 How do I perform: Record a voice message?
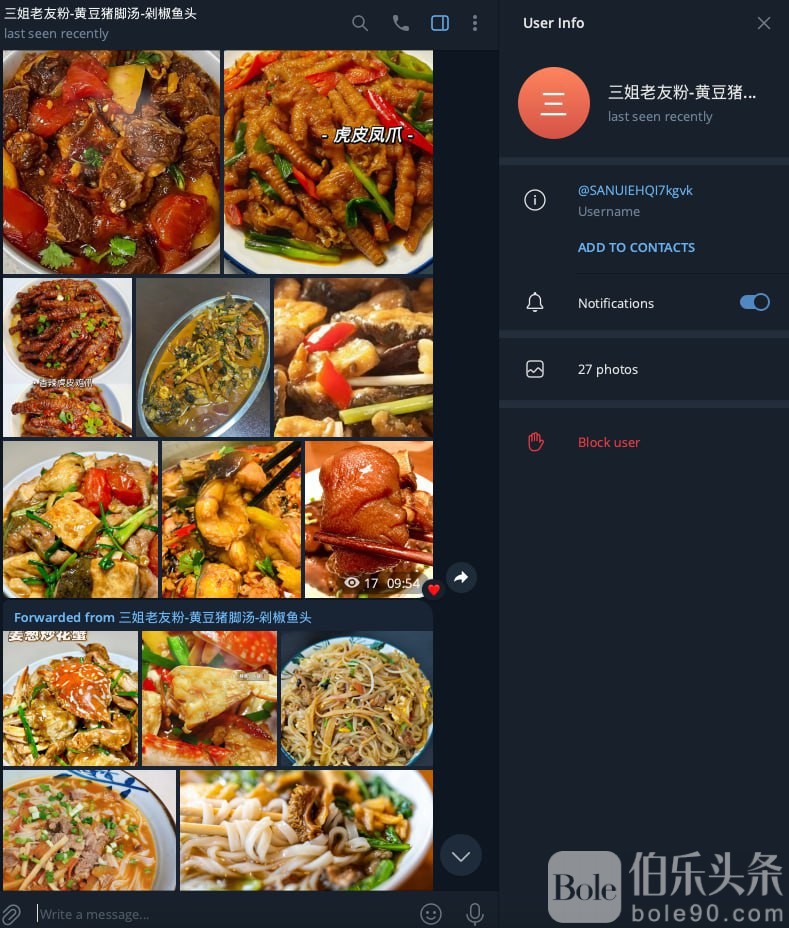475,913
